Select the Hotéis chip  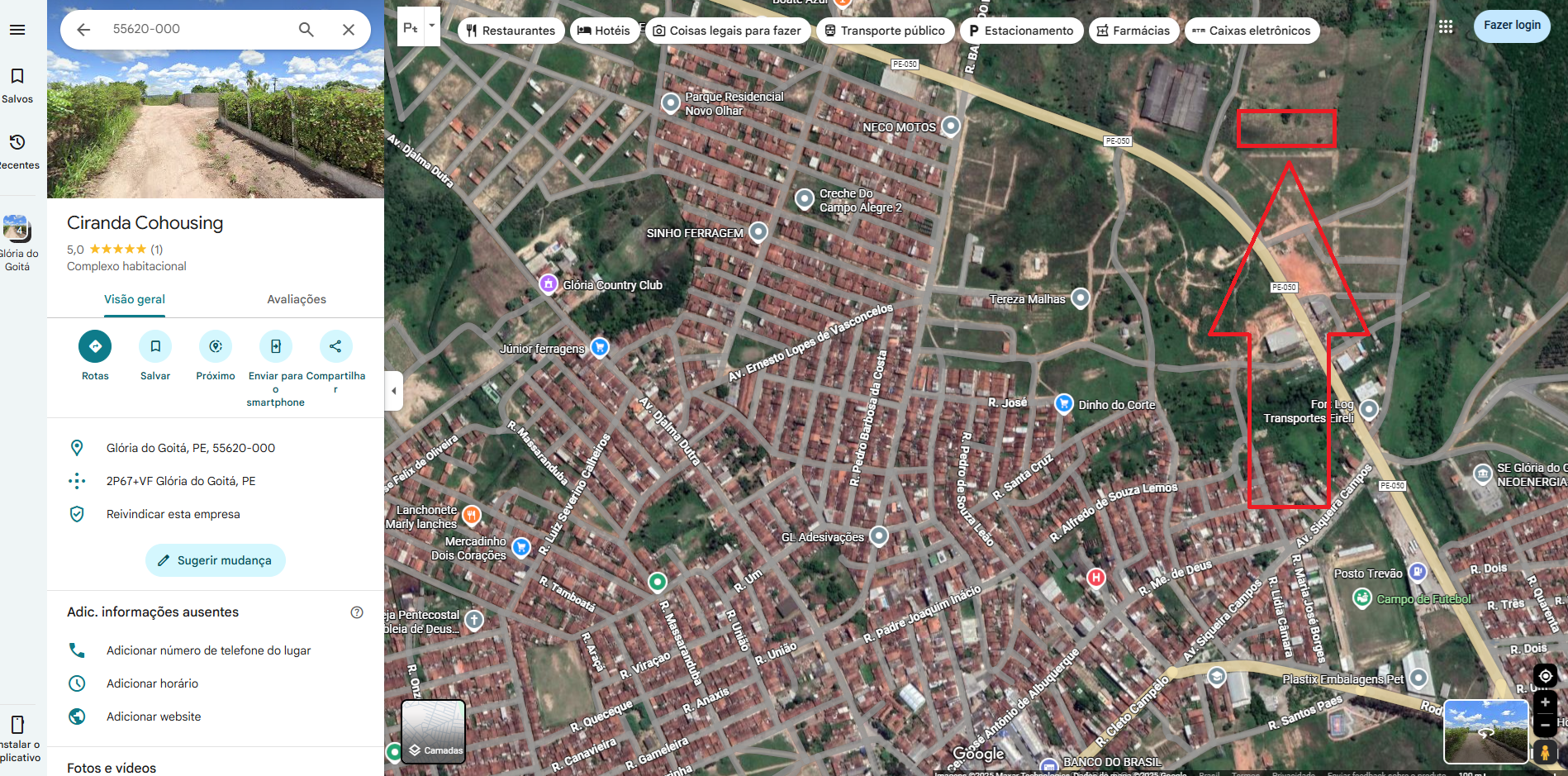click(604, 31)
